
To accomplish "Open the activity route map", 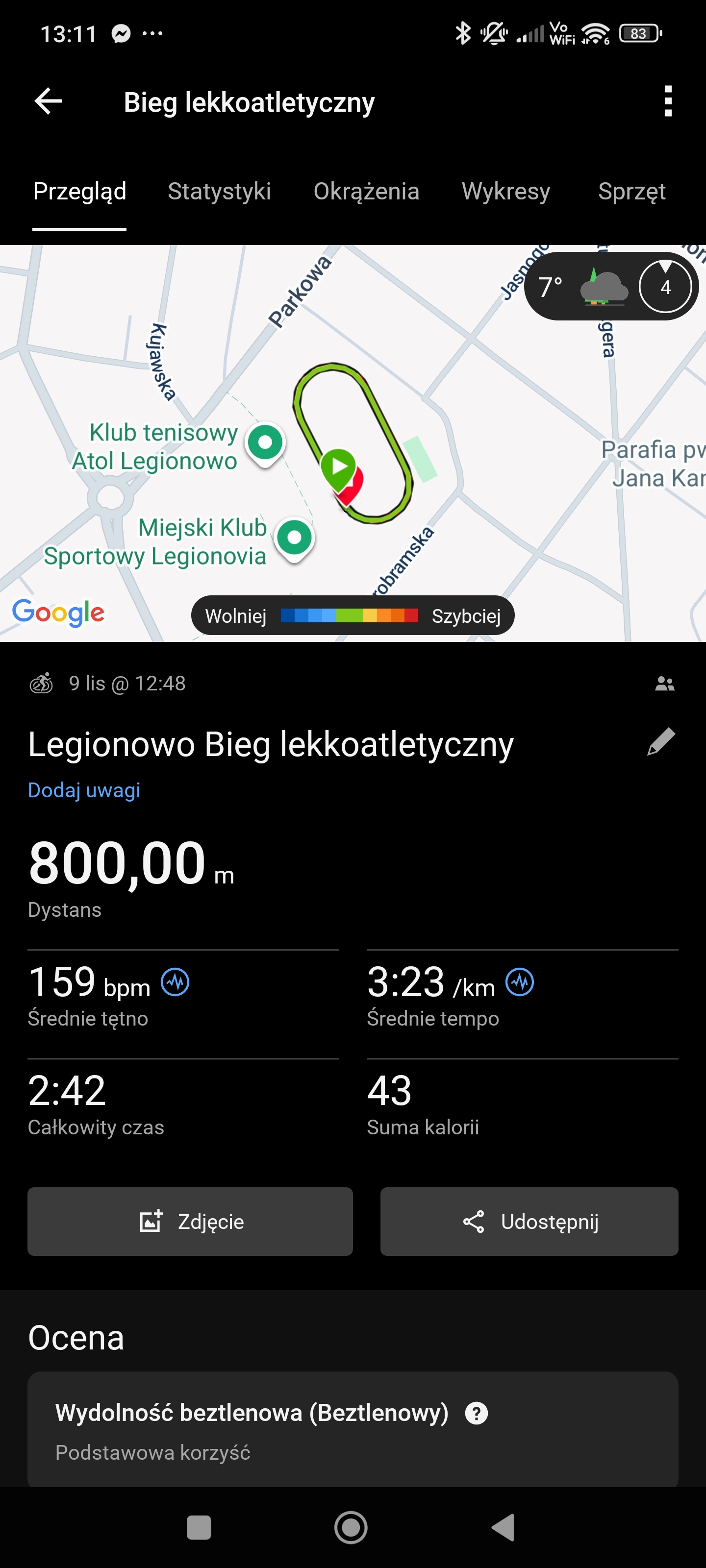I will tap(353, 444).
